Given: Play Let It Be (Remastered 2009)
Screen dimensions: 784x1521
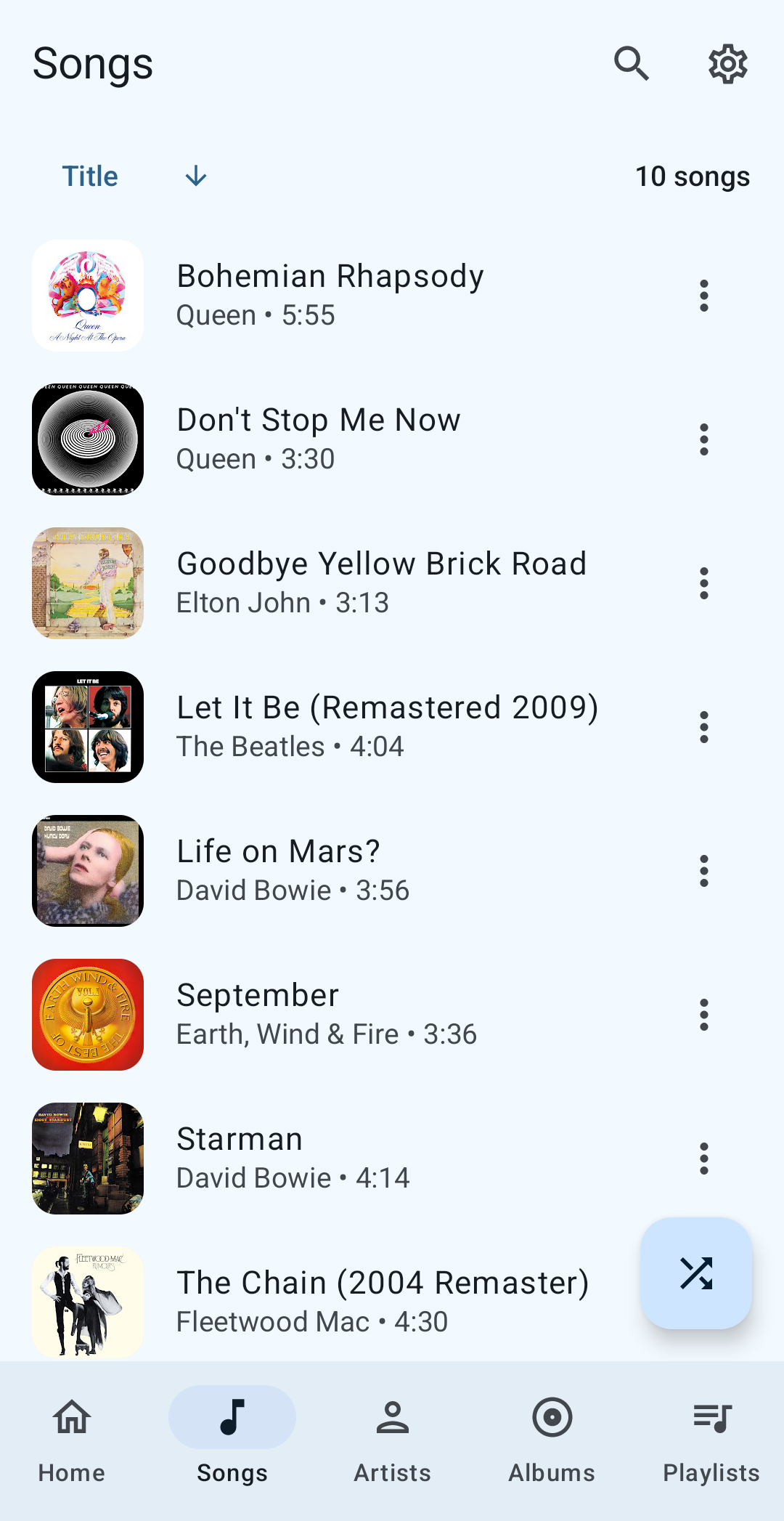Looking at the screenshot, I should (x=387, y=726).
